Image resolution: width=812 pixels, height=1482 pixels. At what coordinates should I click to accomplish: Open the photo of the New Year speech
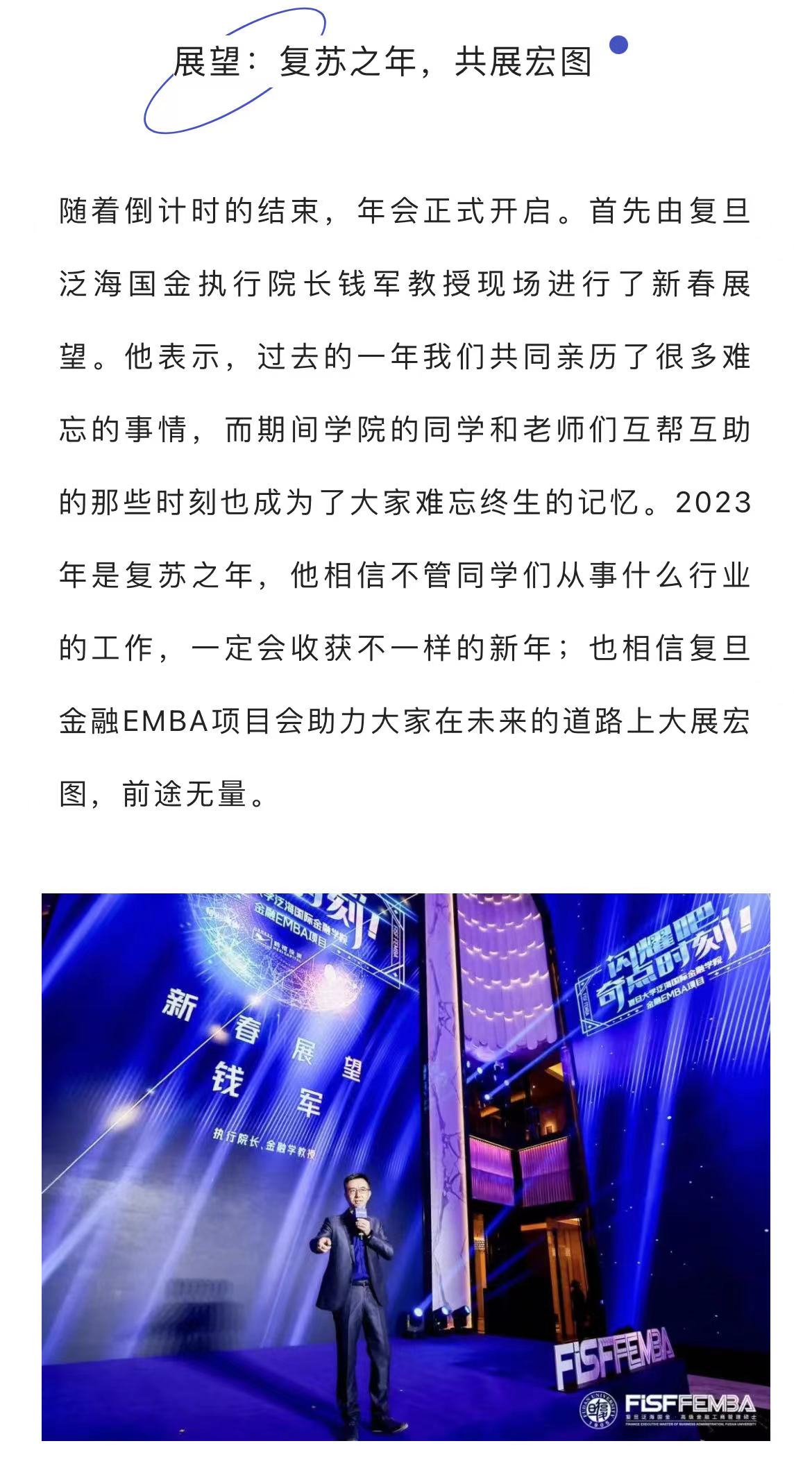tap(405, 1166)
